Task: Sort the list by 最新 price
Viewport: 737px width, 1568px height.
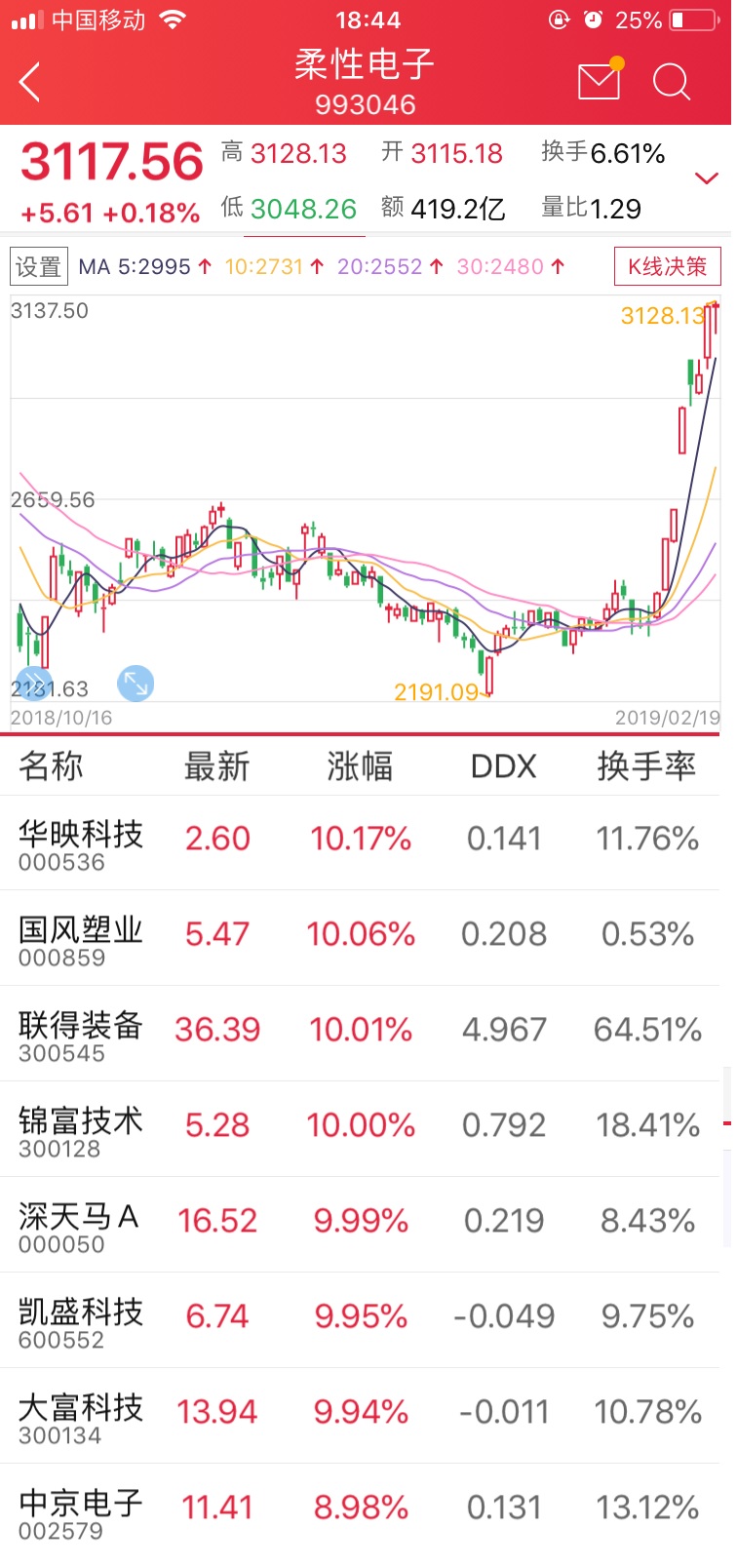Action: pos(217,766)
